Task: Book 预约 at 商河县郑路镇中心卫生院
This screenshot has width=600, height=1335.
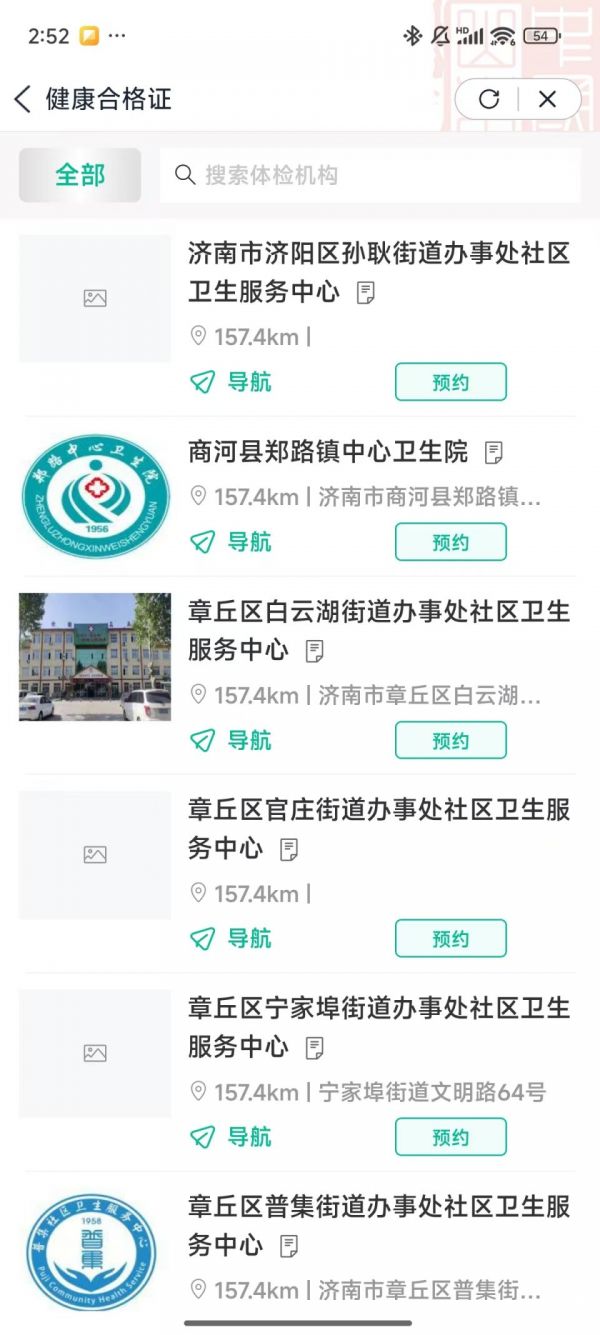Action: pos(451,542)
